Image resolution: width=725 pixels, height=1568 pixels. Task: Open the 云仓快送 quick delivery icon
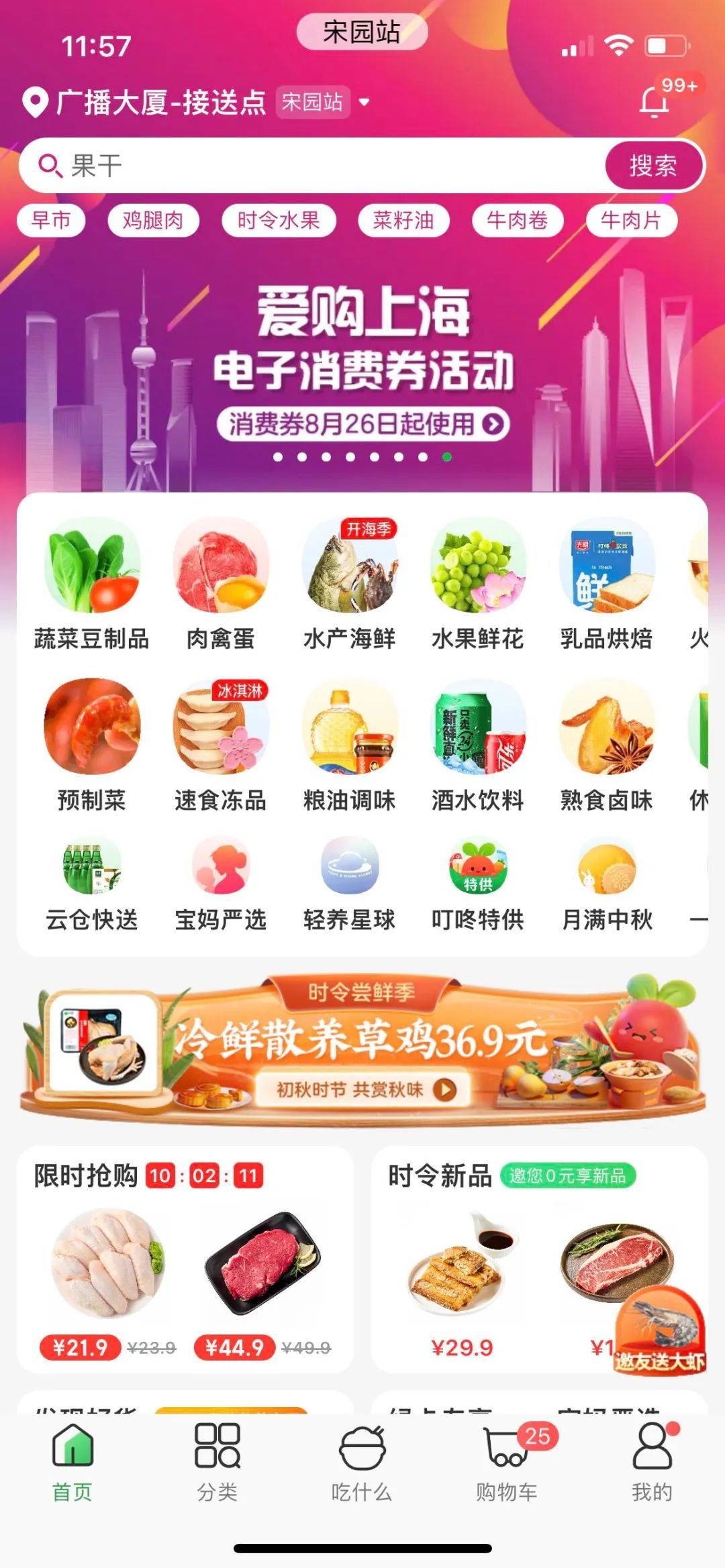(x=93, y=867)
